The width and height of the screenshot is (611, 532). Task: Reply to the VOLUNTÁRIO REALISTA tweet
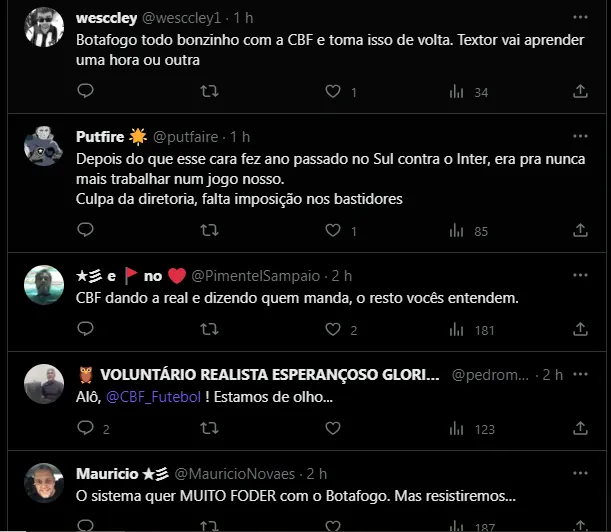pyautogui.click(x=86, y=428)
